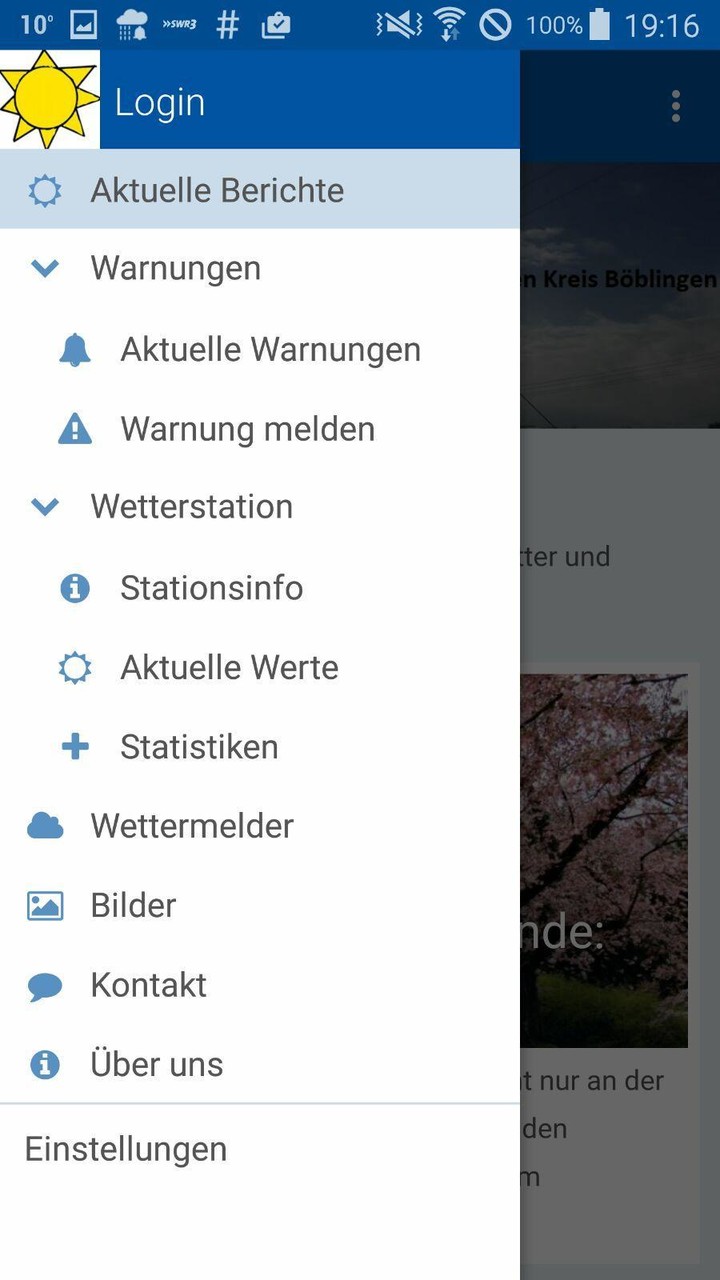Click the Login header text

pyautogui.click(x=160, y=101)
